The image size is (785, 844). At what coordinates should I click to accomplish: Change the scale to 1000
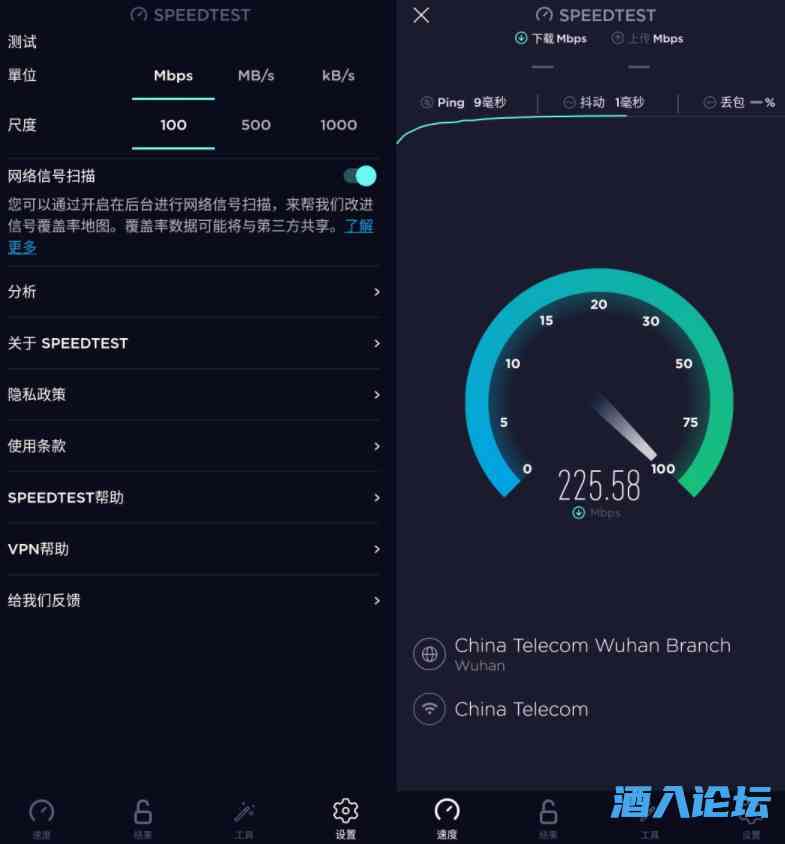pyautogui.click(x=338, y=125)
